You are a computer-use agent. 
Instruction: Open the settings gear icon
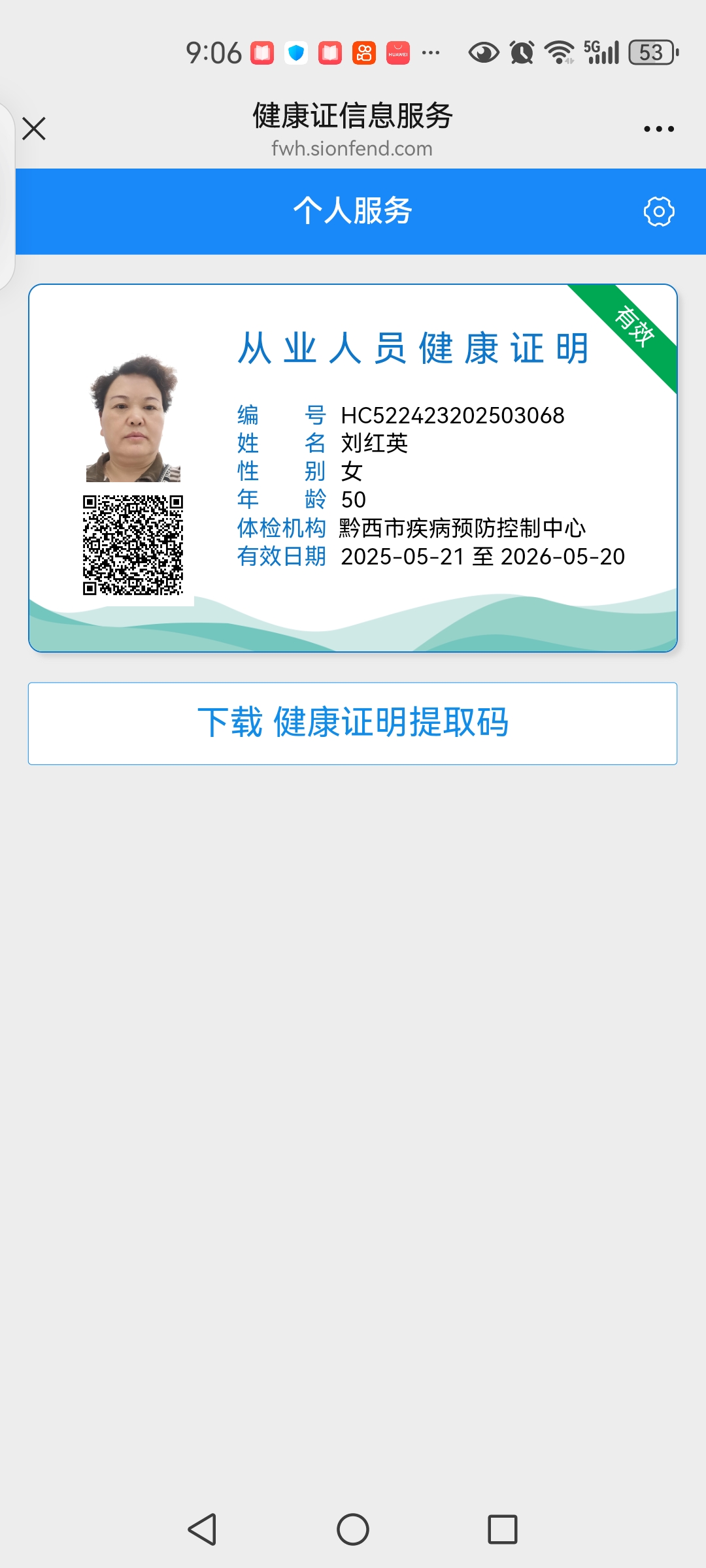pyautogui.click(x=658, y=212)
